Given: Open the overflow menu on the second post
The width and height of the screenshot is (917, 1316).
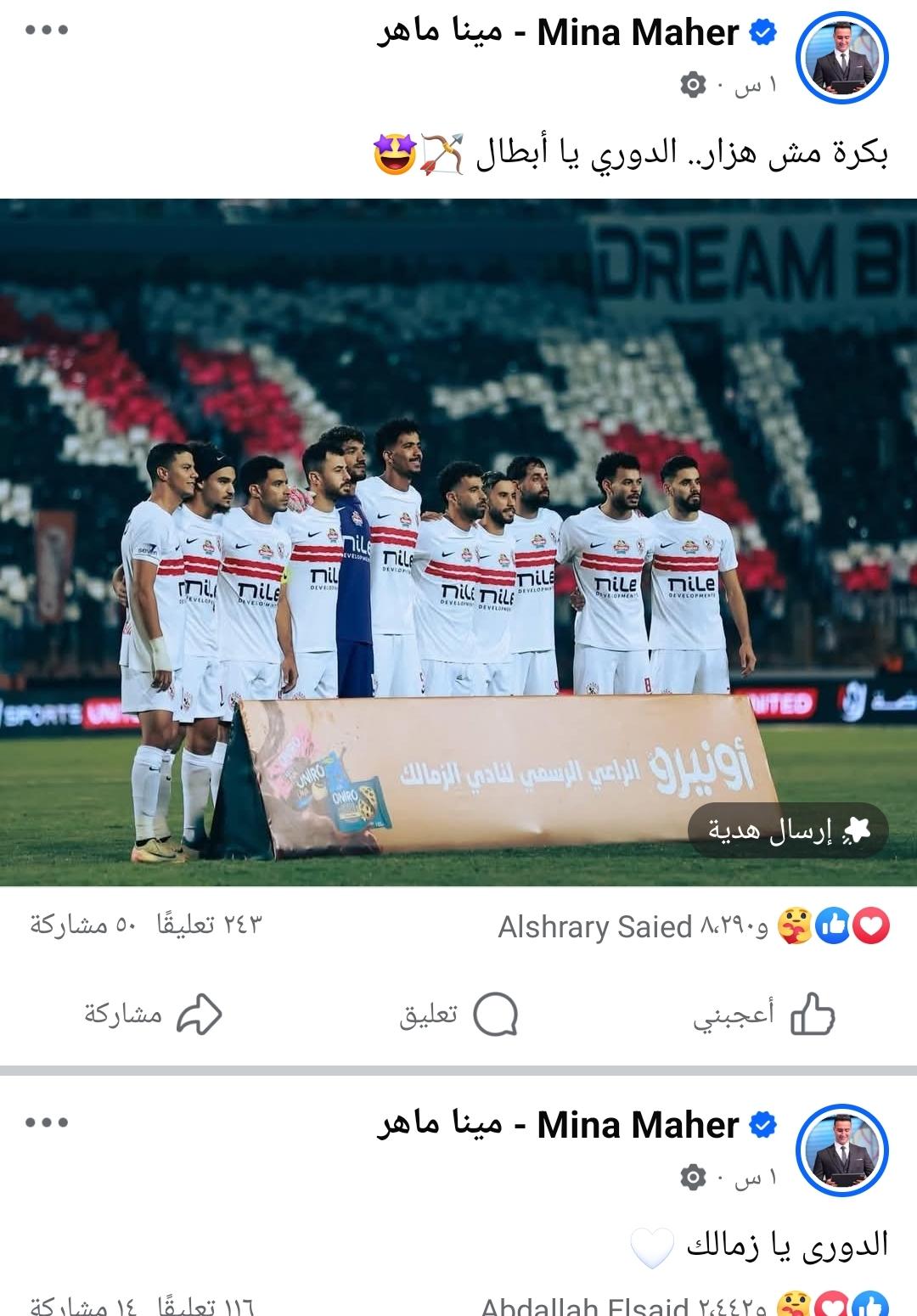Looking at the screenshot, I should (47, 1122).
